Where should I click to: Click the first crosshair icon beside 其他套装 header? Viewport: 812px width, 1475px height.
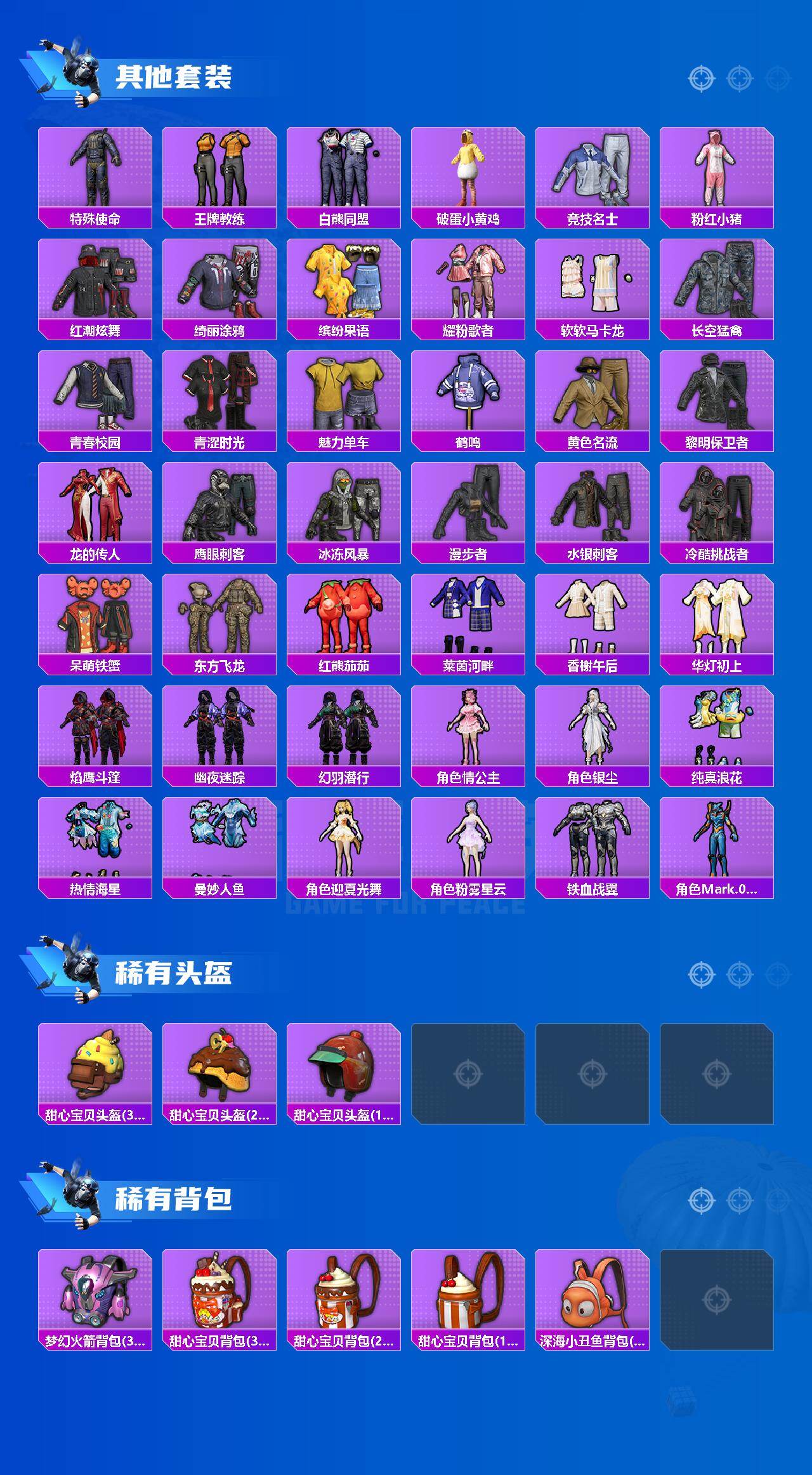pyautogui.click(x=701, y=77)
